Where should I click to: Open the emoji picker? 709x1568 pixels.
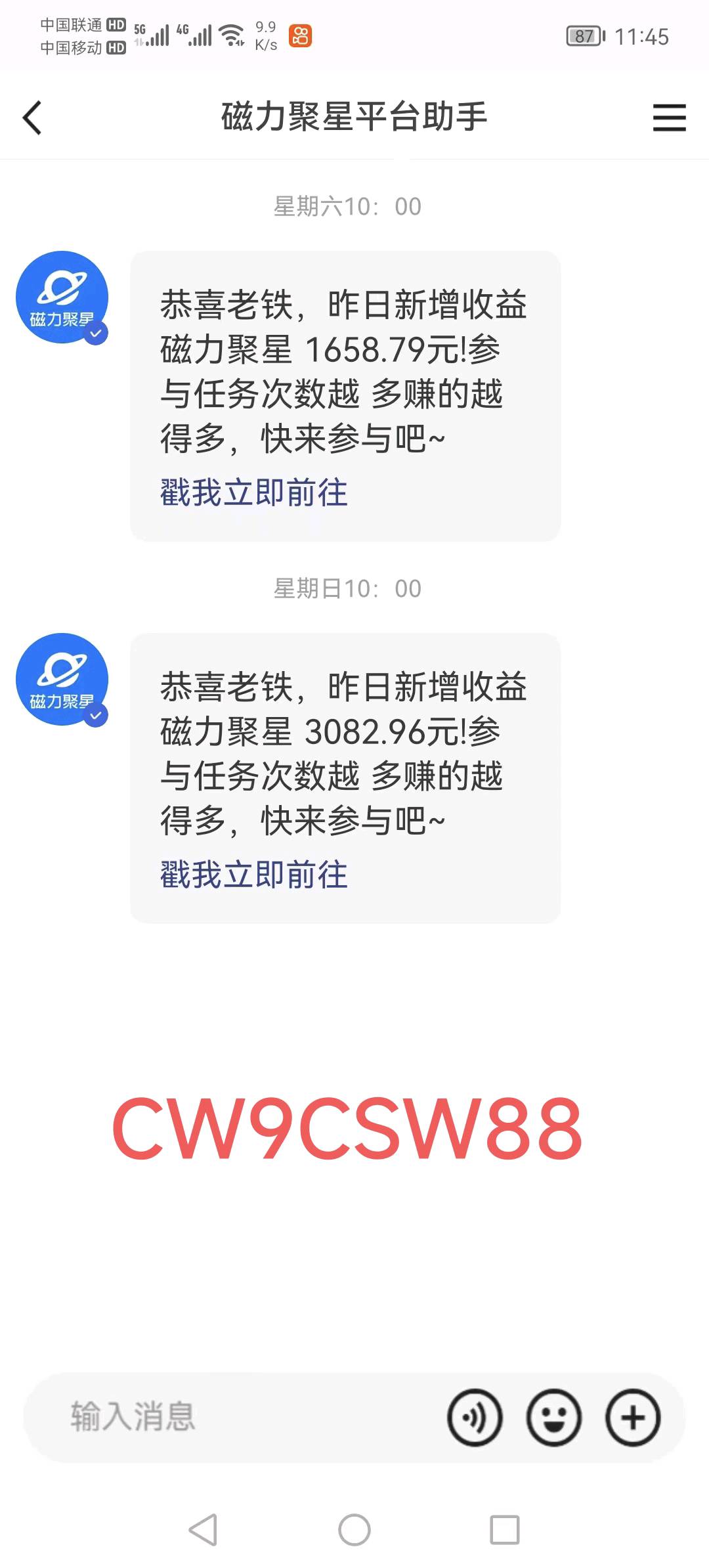tap(553, 1418)
